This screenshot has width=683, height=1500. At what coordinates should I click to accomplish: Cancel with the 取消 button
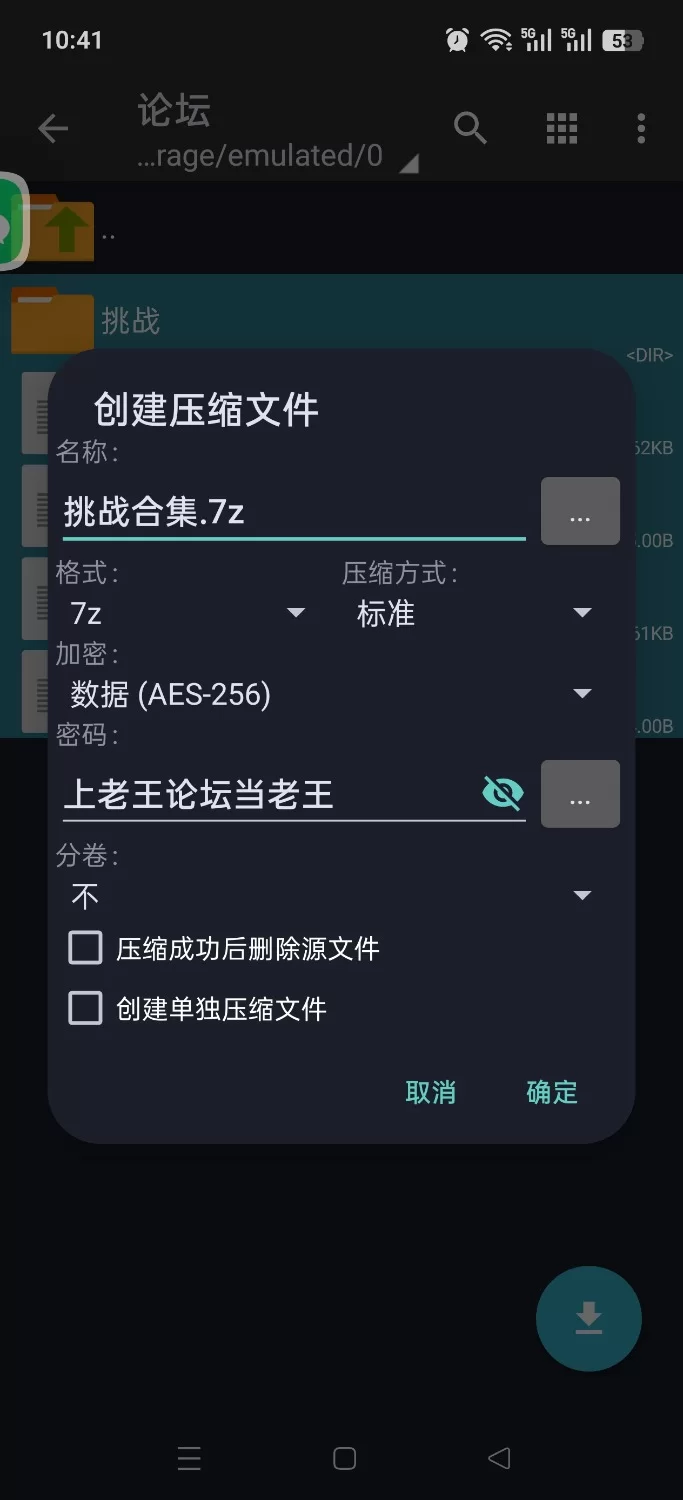point(431,1092)
